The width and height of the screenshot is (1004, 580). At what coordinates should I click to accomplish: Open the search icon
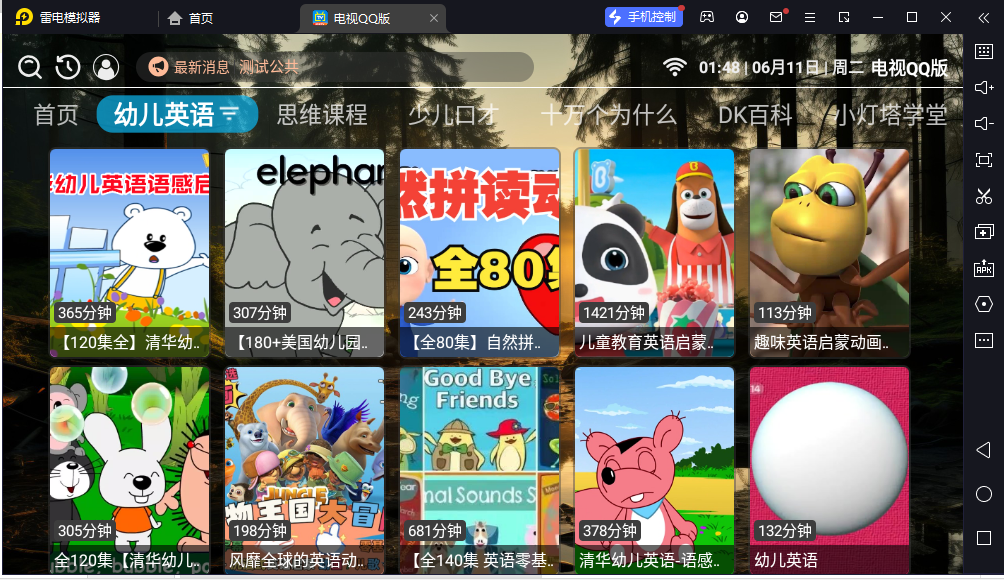(30, 67)
